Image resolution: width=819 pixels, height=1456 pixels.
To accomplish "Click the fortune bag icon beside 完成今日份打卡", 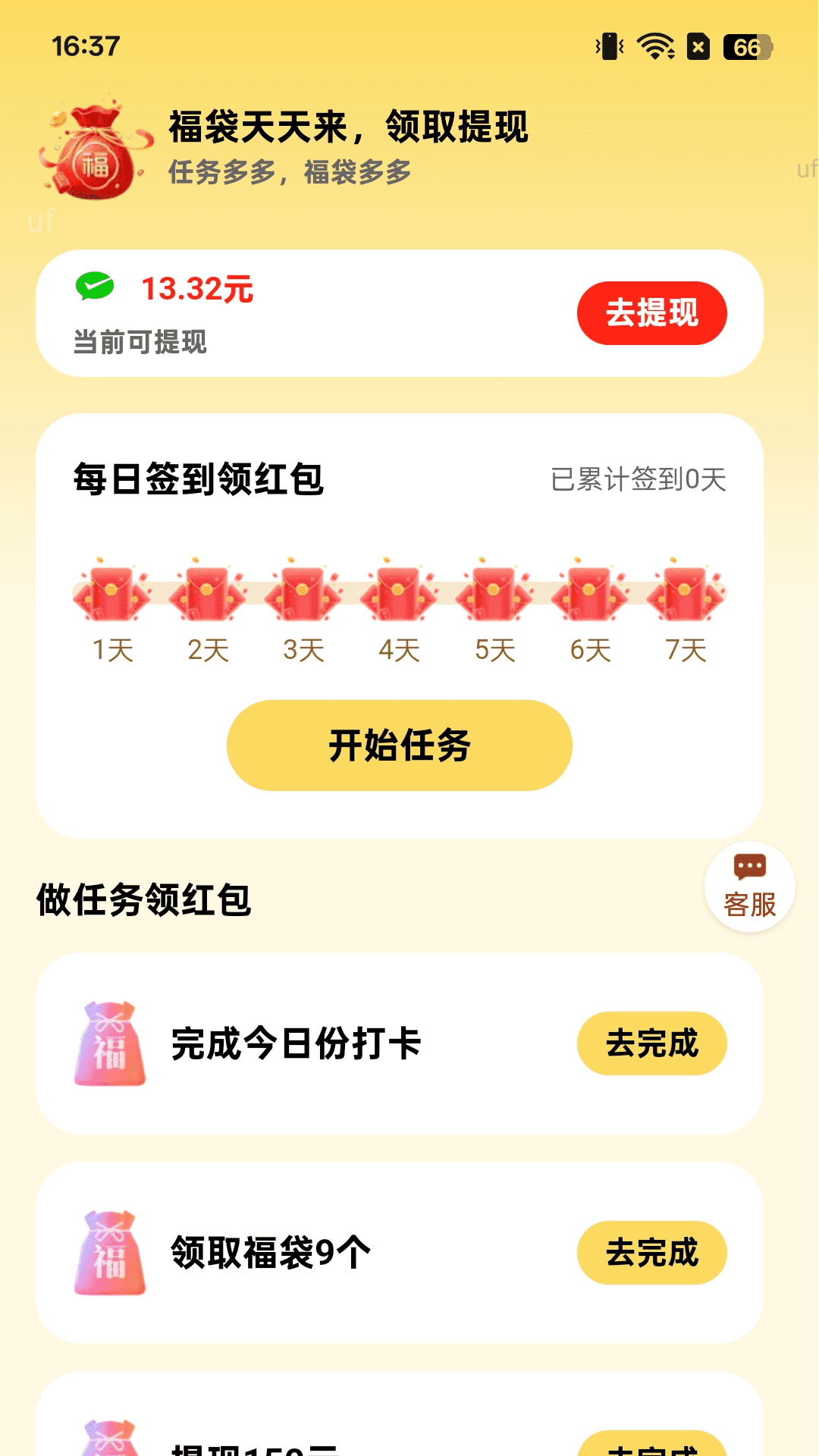I will [109, 1043].
